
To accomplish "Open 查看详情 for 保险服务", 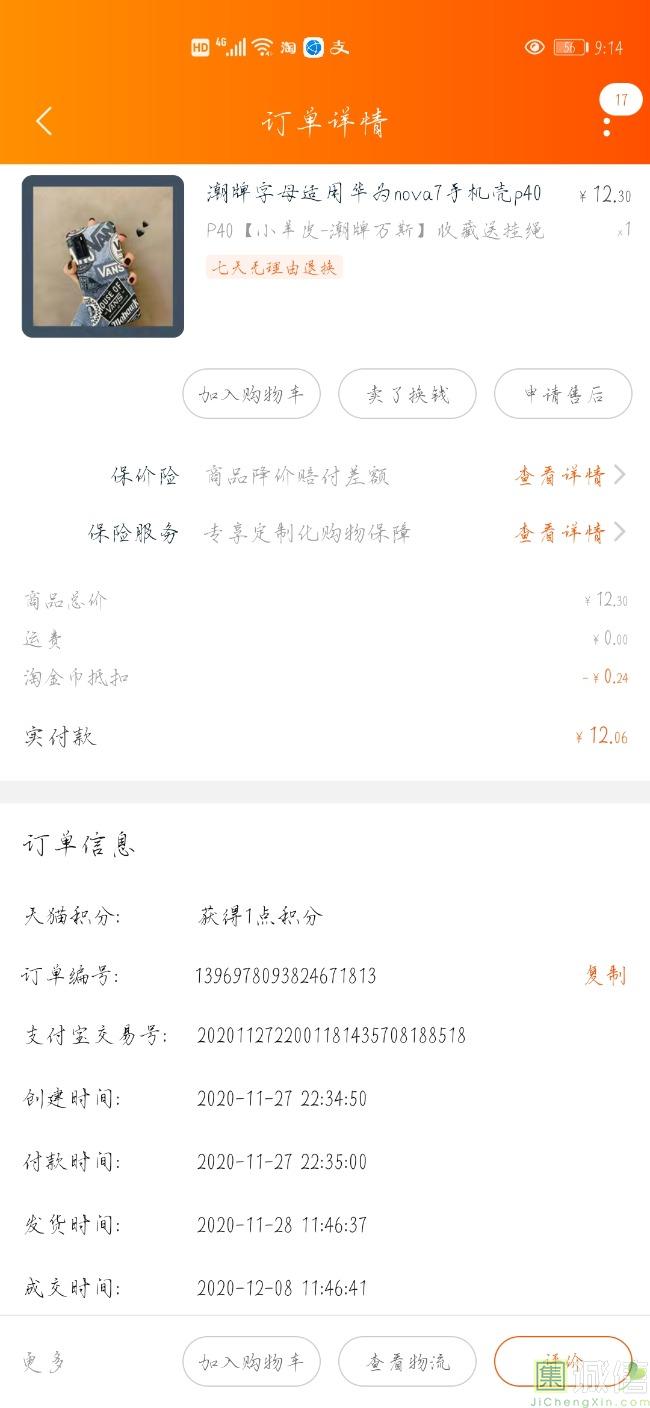I will click(569, 532).
